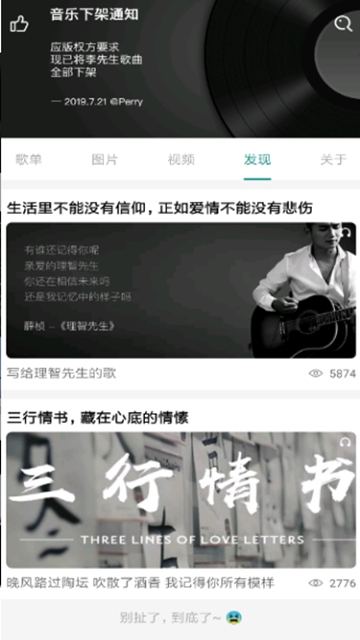Switch to the 图片 tab
The height and width of the screenshot is (640, 360).
click(x=105, y=160)
